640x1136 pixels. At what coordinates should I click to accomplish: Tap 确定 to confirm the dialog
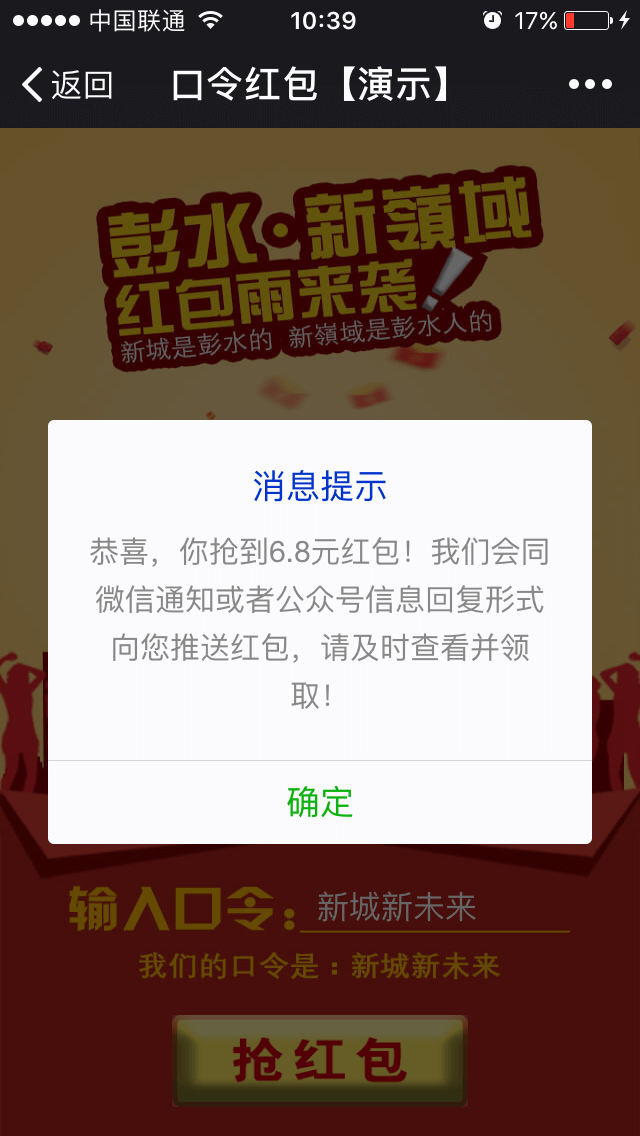320,801
